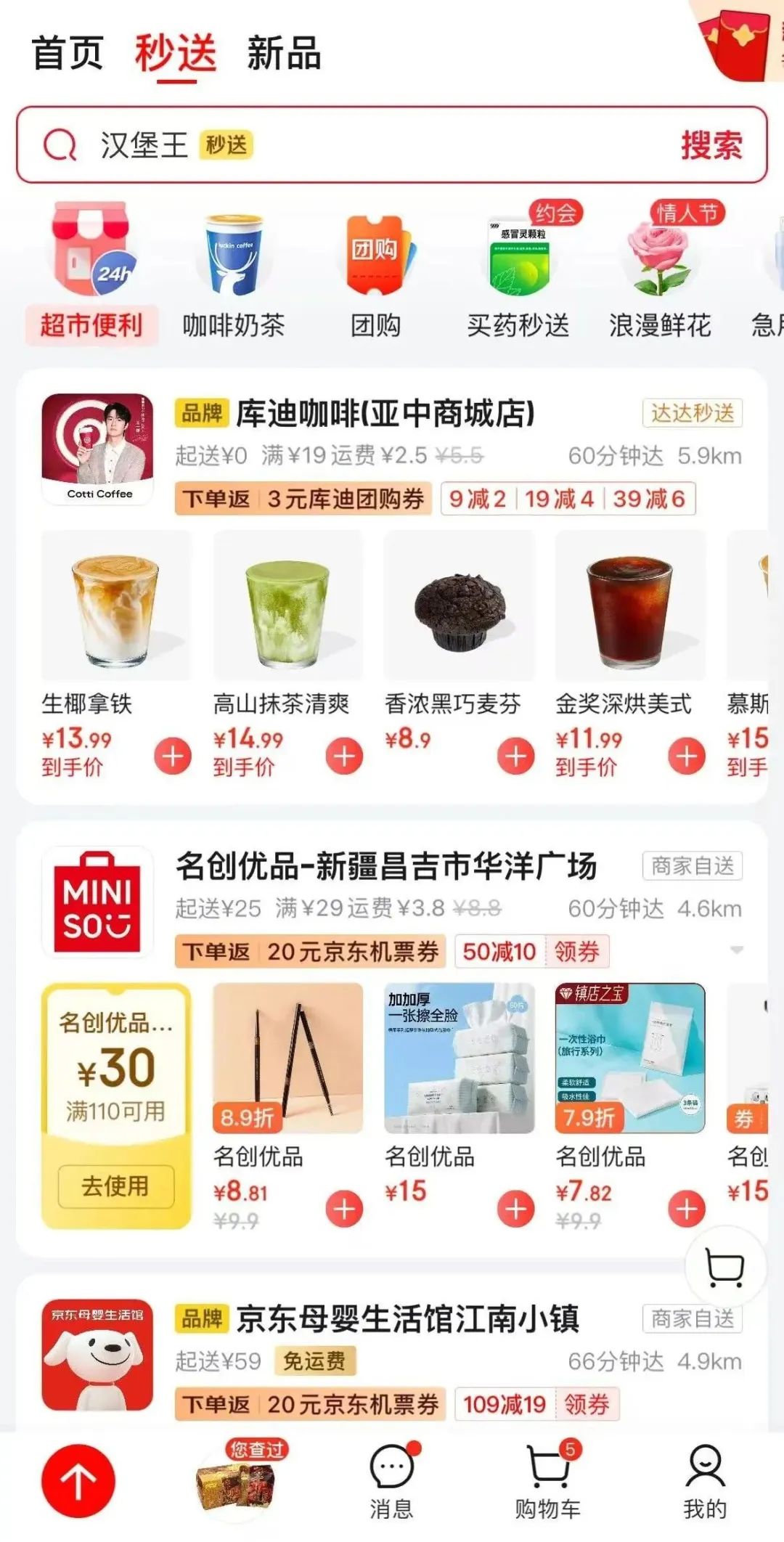
Task: Add 香浓黑巧麦芬 to the cart
Action: point(515,756)
